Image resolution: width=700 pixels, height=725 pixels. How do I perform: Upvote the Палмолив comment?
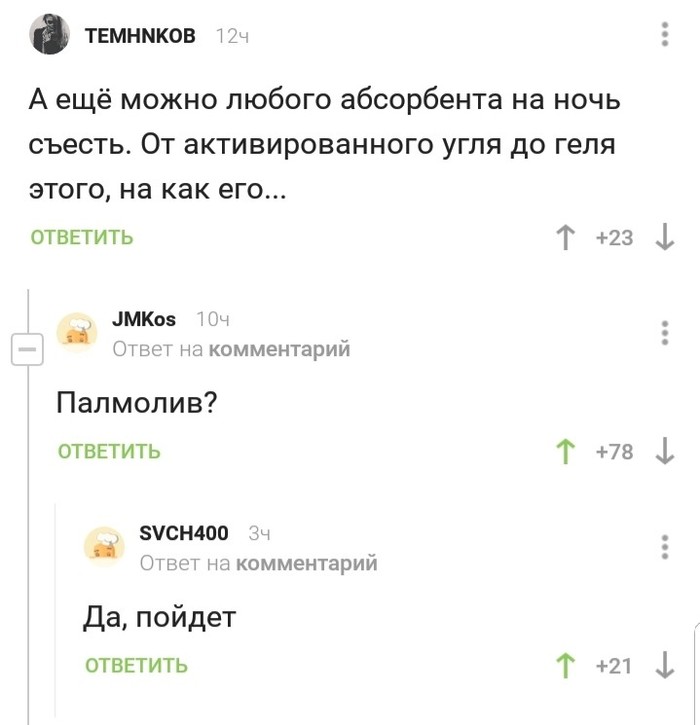[x=566, y=452]
